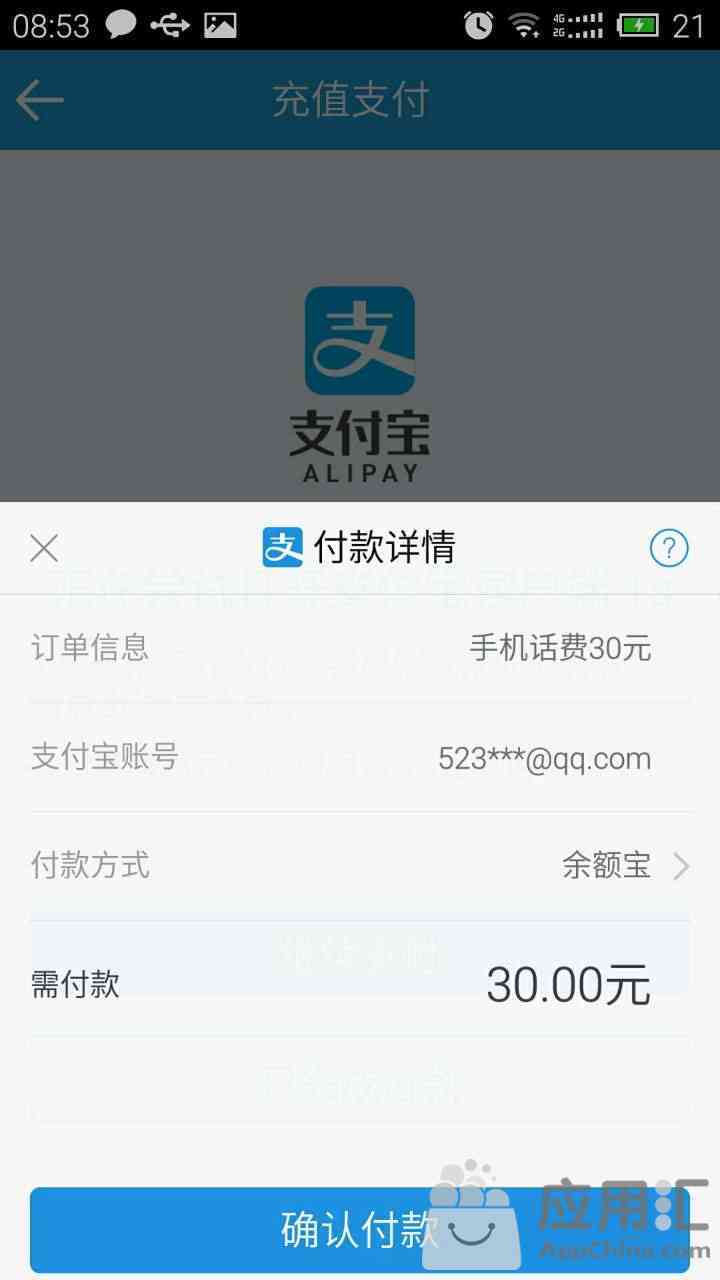This screenshot has width=720, height=1280.
Task: Open the payment help question icon
Action: point(669,548)
